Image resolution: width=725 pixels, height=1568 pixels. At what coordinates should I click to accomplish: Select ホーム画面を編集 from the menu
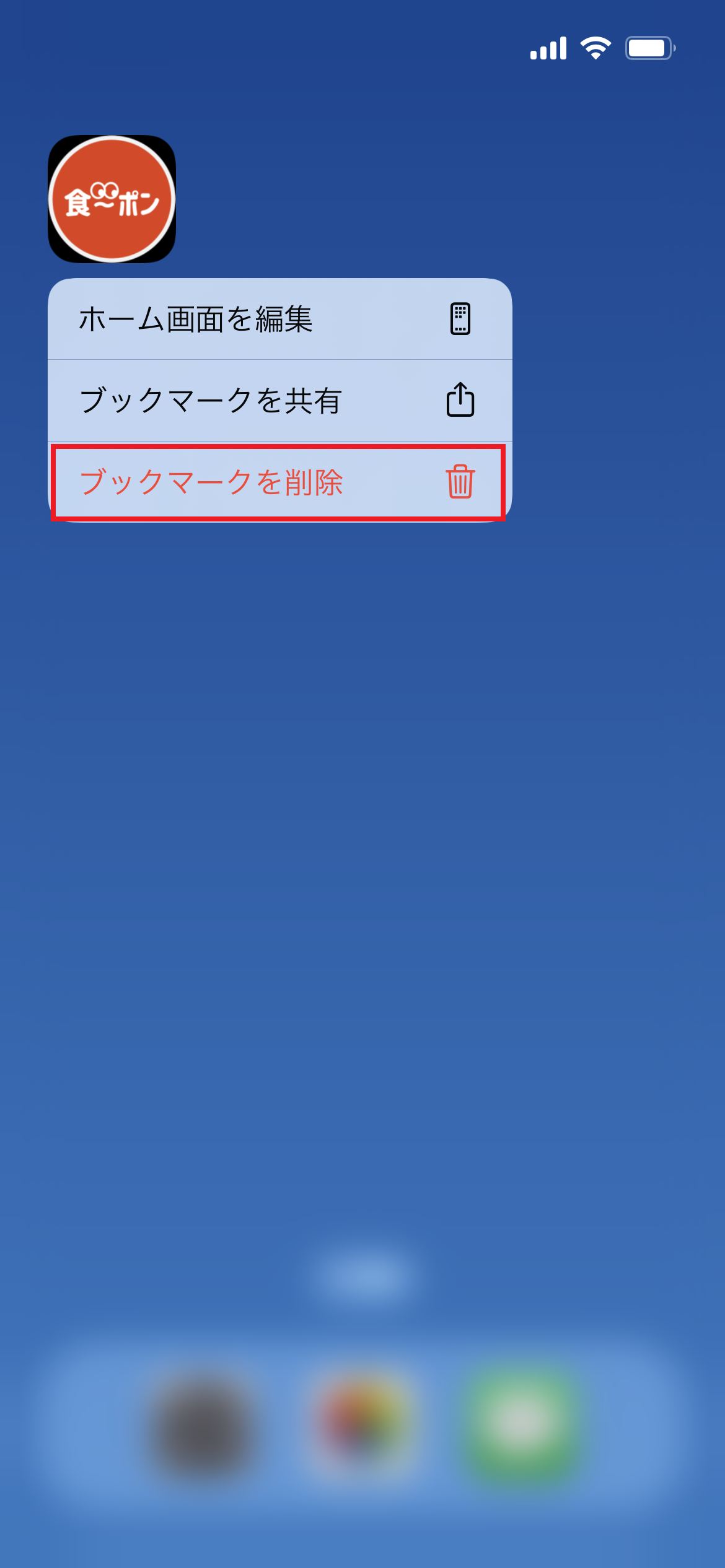[x=279, y=319]
